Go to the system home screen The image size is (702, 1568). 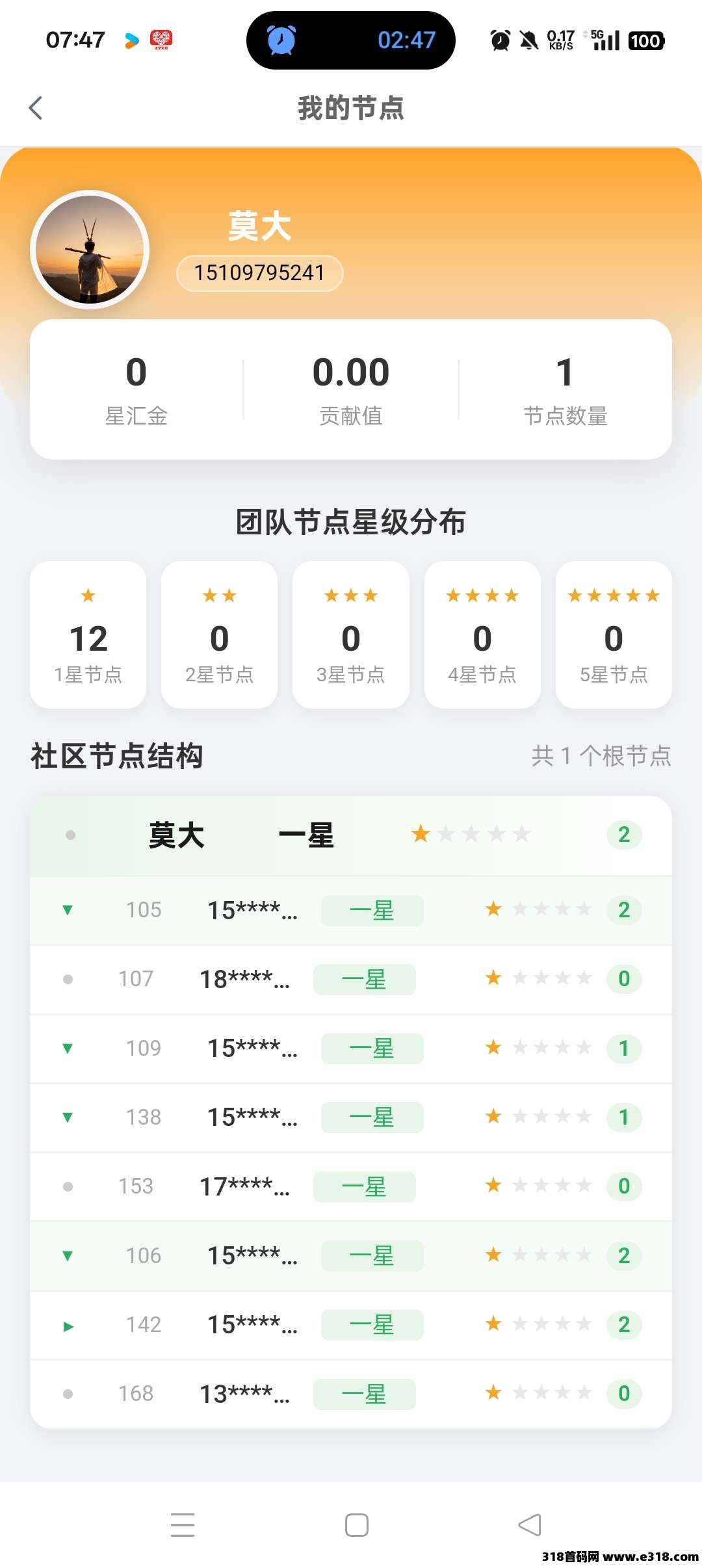click(356, 1525)
